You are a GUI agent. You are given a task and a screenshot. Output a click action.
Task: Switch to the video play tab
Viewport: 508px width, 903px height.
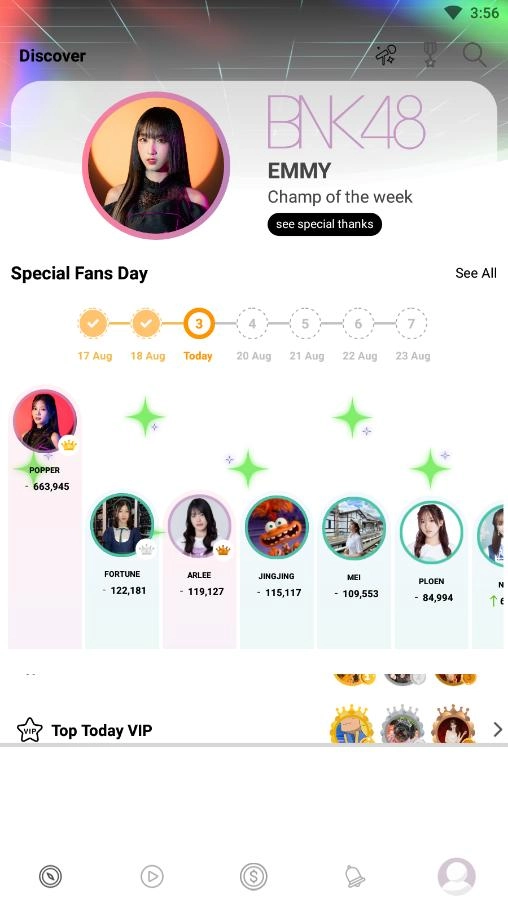click(152, 877)
